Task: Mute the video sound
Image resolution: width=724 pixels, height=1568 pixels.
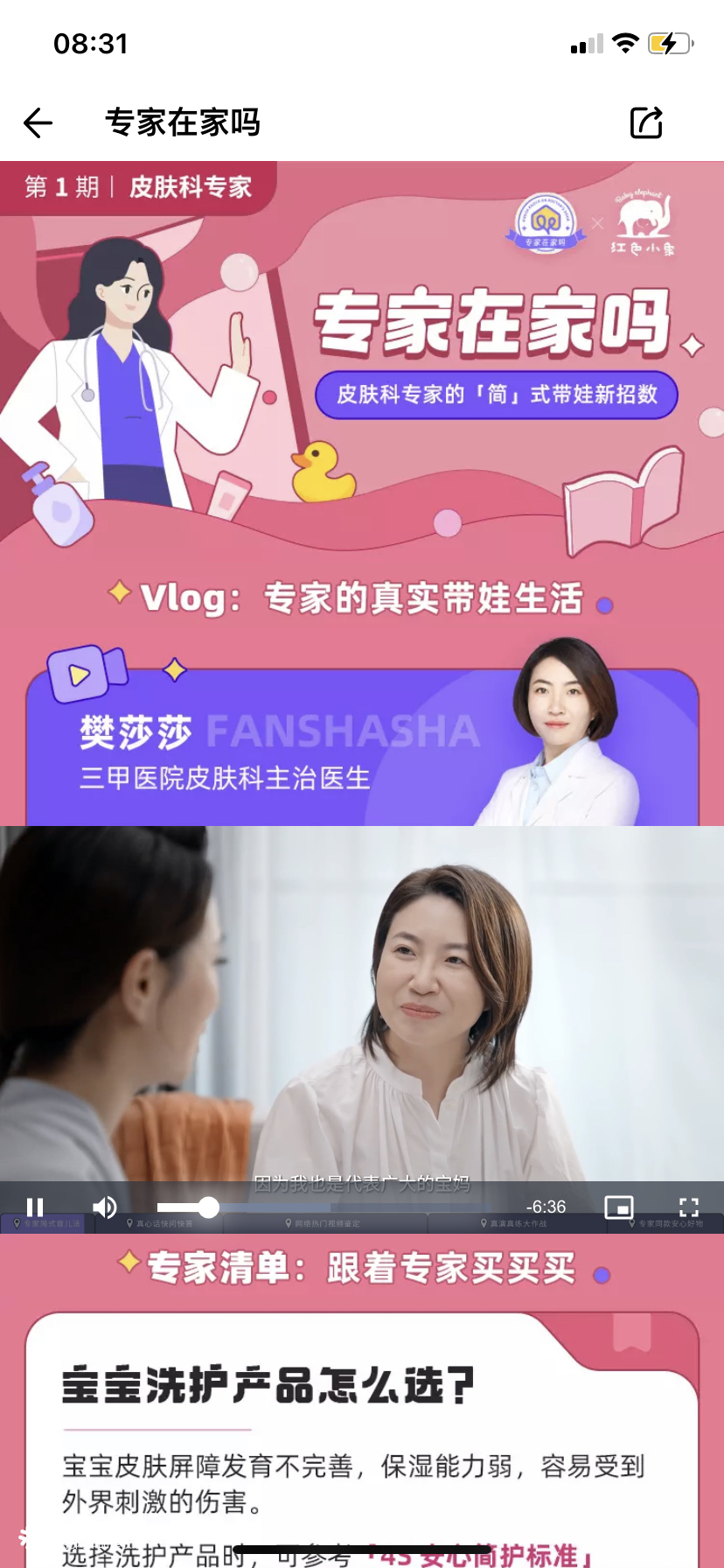Action: click(x=105, y=1207)
